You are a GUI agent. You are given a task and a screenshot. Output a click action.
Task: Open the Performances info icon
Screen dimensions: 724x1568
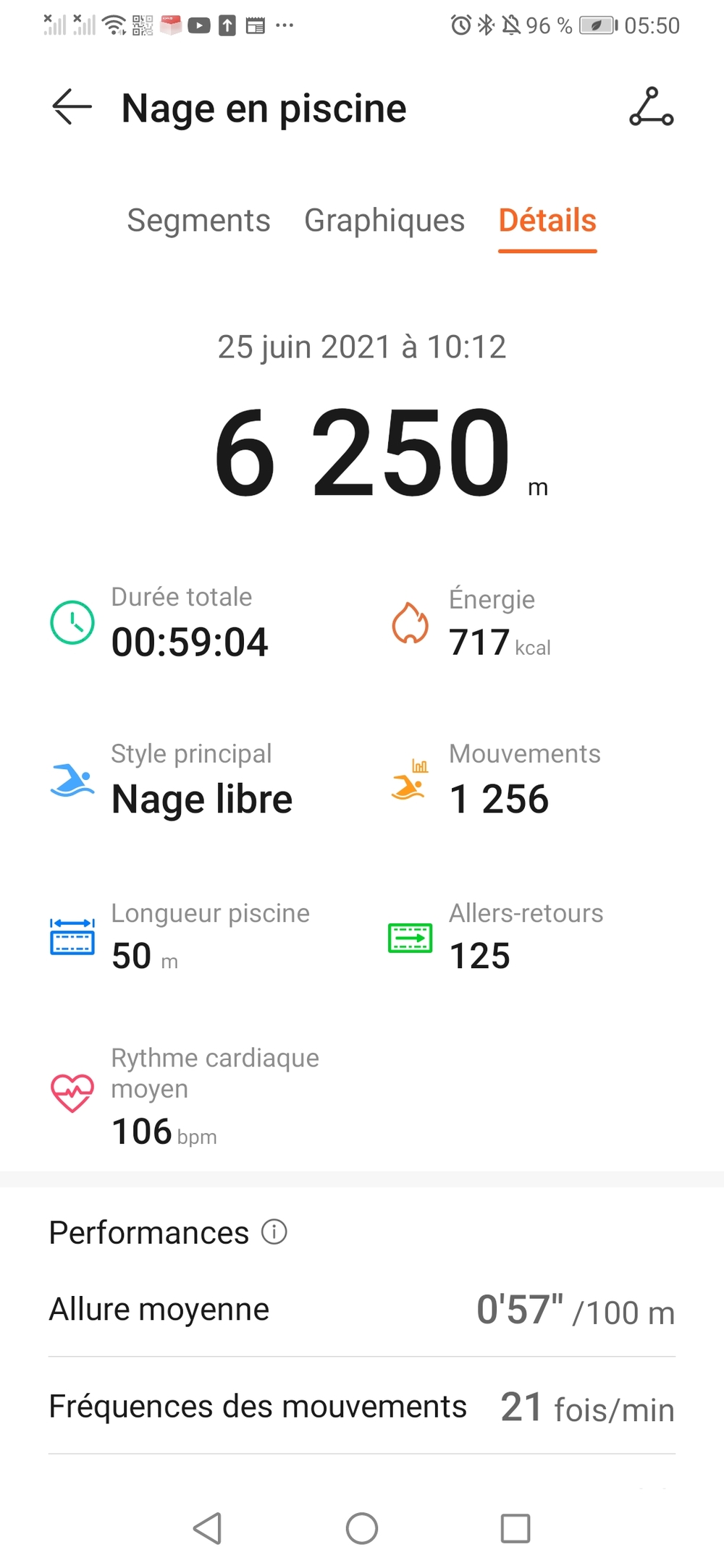[x=274, y=1232]
